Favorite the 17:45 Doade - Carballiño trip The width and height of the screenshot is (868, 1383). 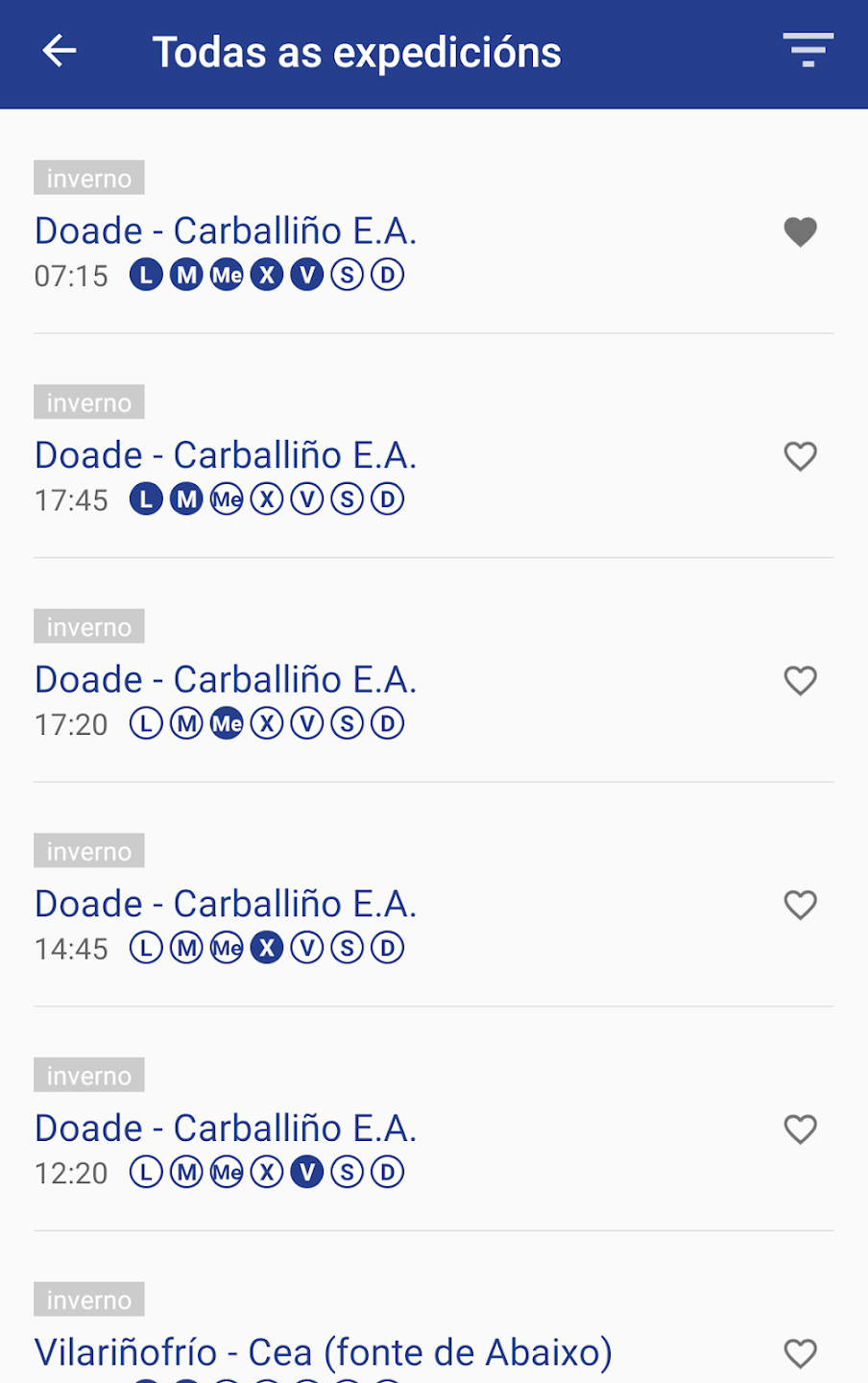[800, 456]
